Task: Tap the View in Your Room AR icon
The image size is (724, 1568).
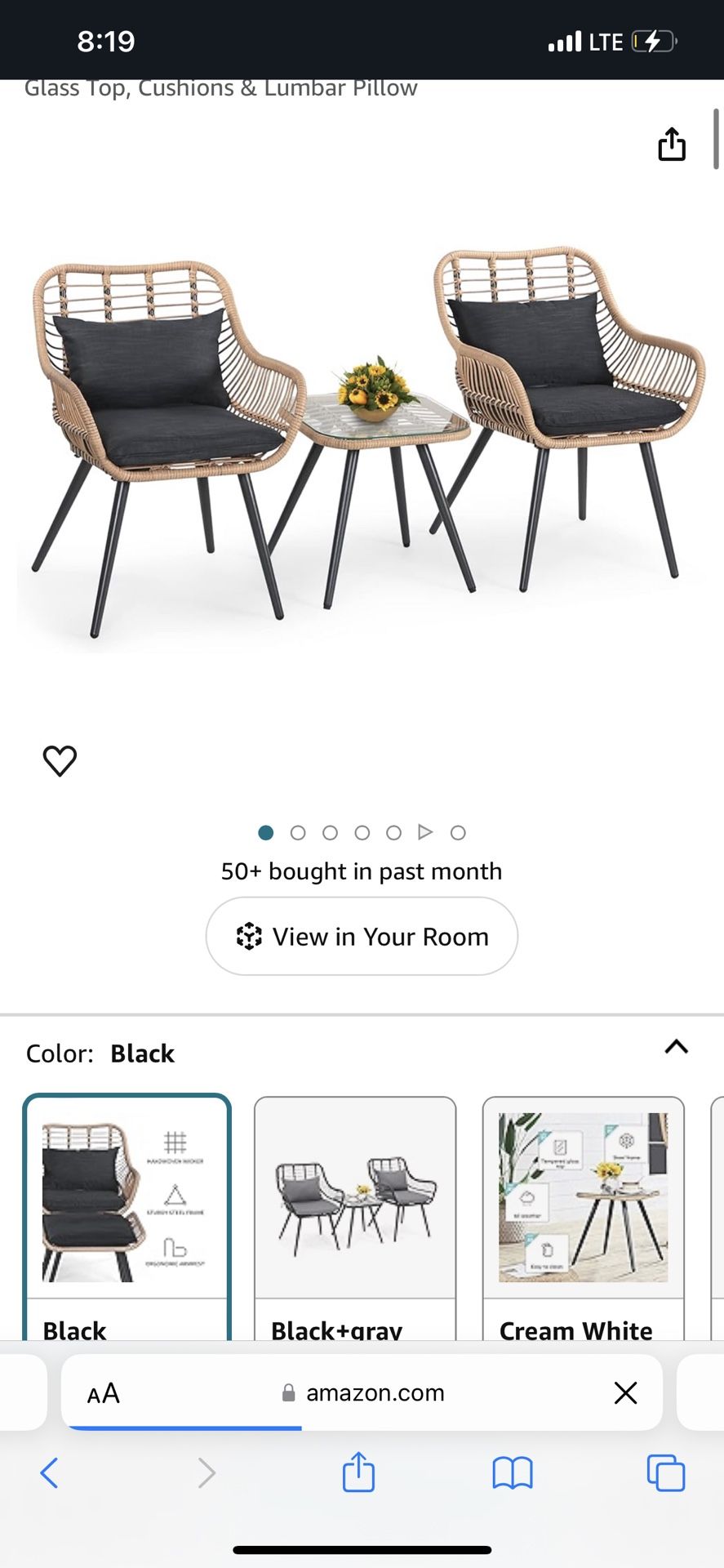Action: click(249, 936)
